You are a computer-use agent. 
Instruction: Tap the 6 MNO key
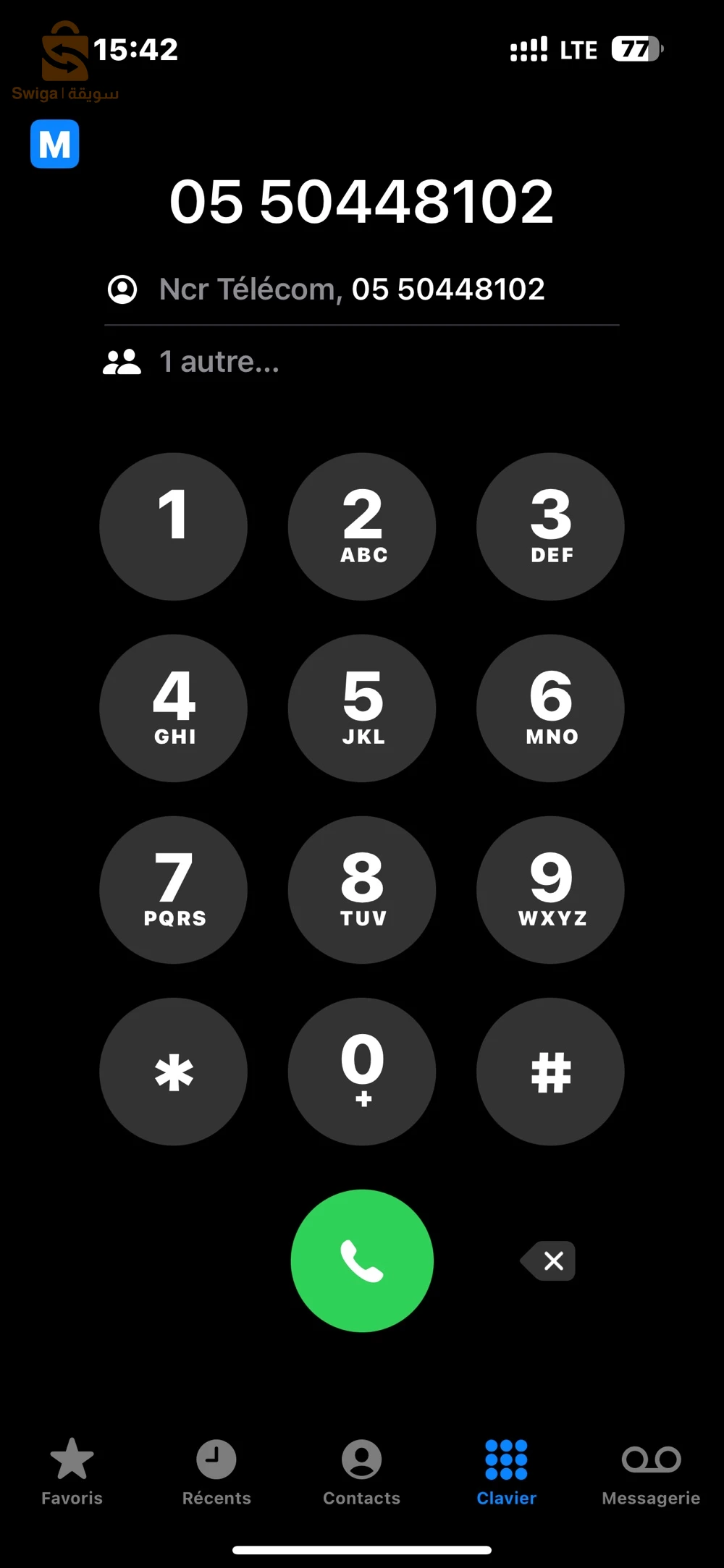(x=550, y=708)
